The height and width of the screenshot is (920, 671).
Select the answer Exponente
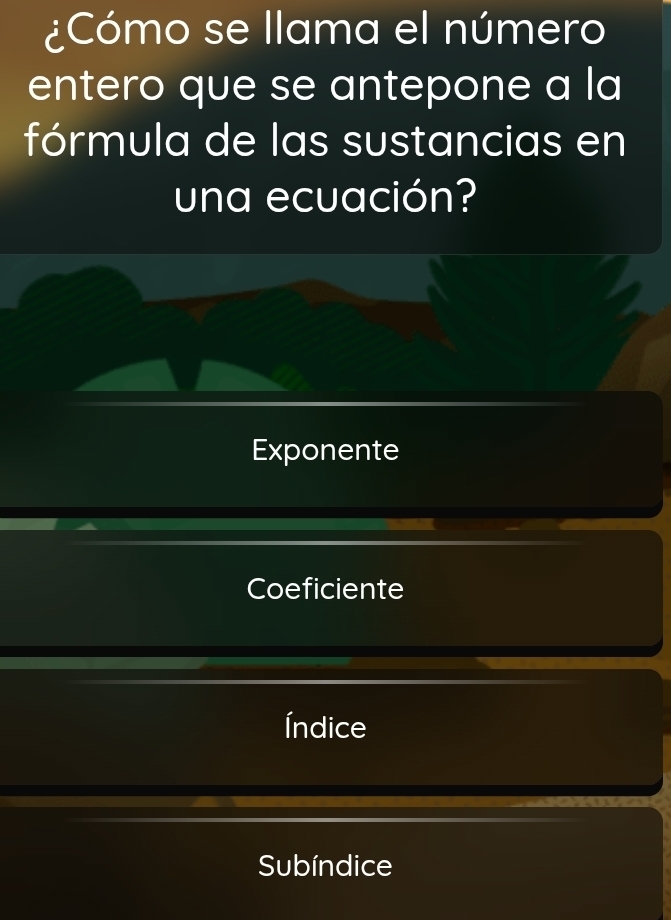[326, 451]
